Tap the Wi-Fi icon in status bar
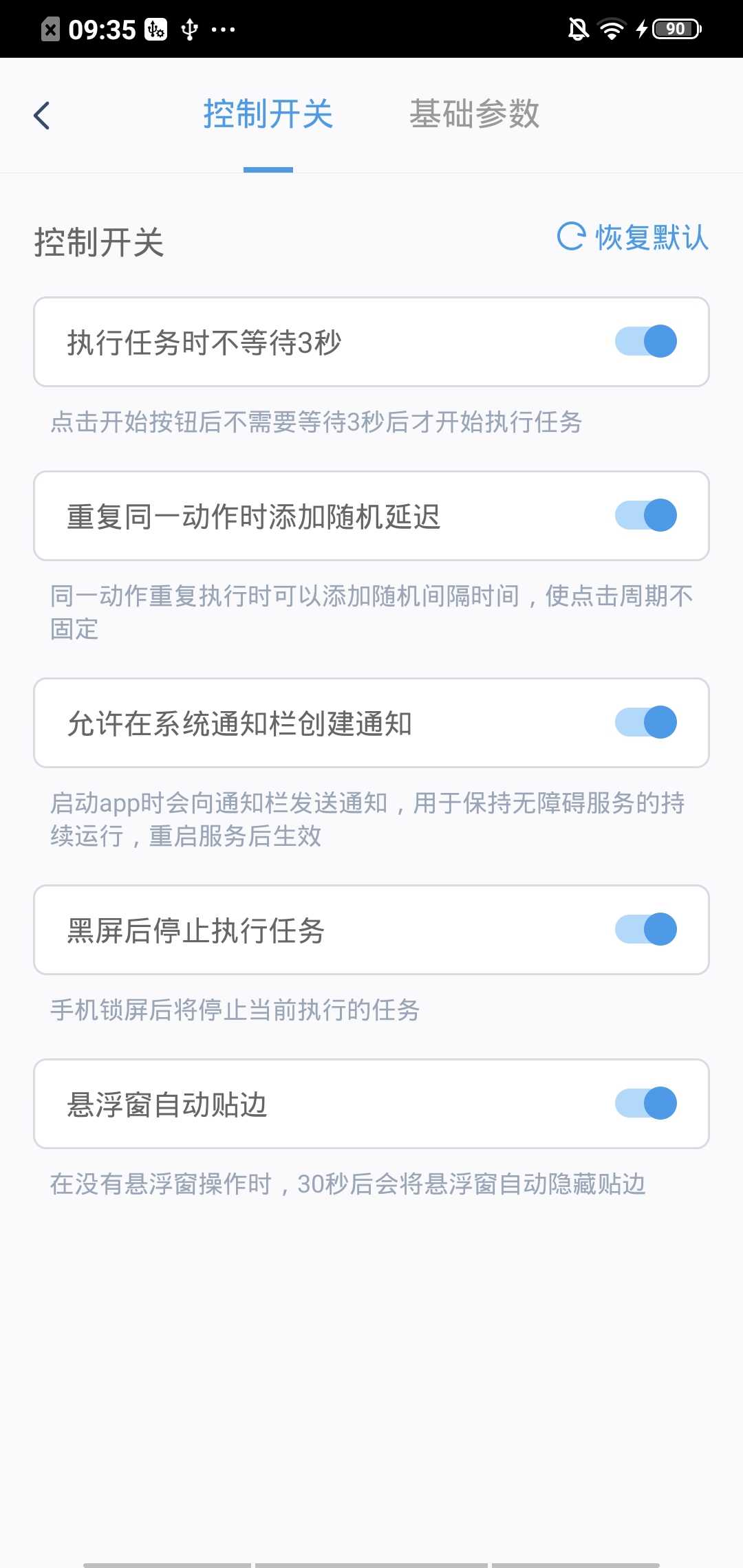This screenshot has height=1568, width=743. 611,29
